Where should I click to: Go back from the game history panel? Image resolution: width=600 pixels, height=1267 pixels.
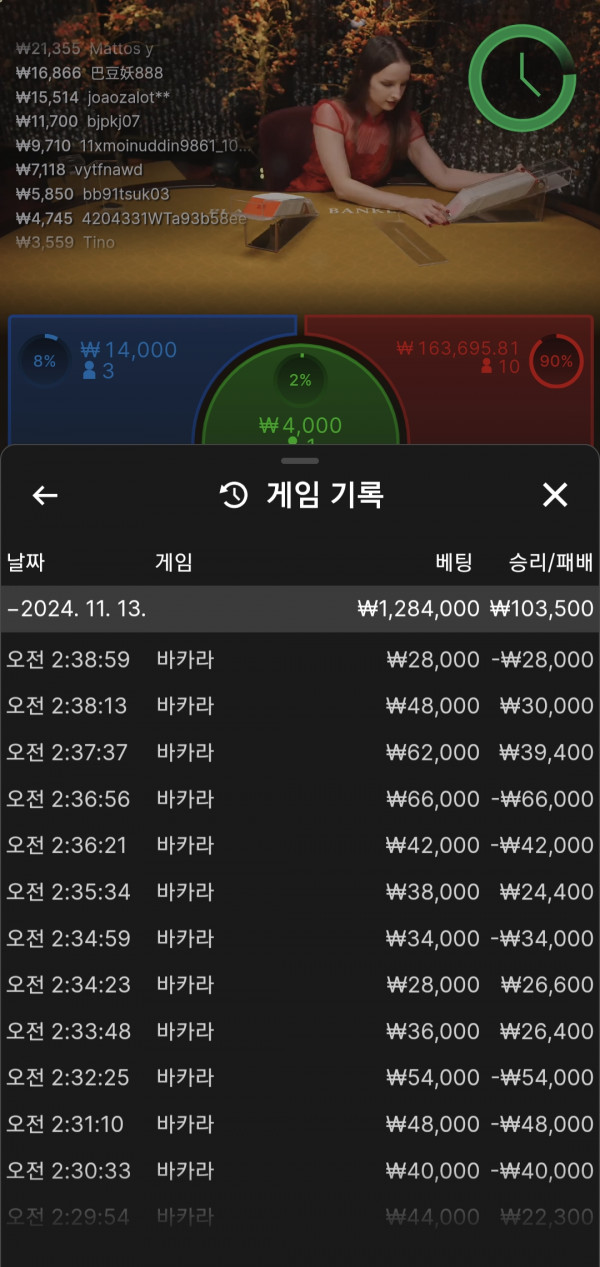coord(45,495)
